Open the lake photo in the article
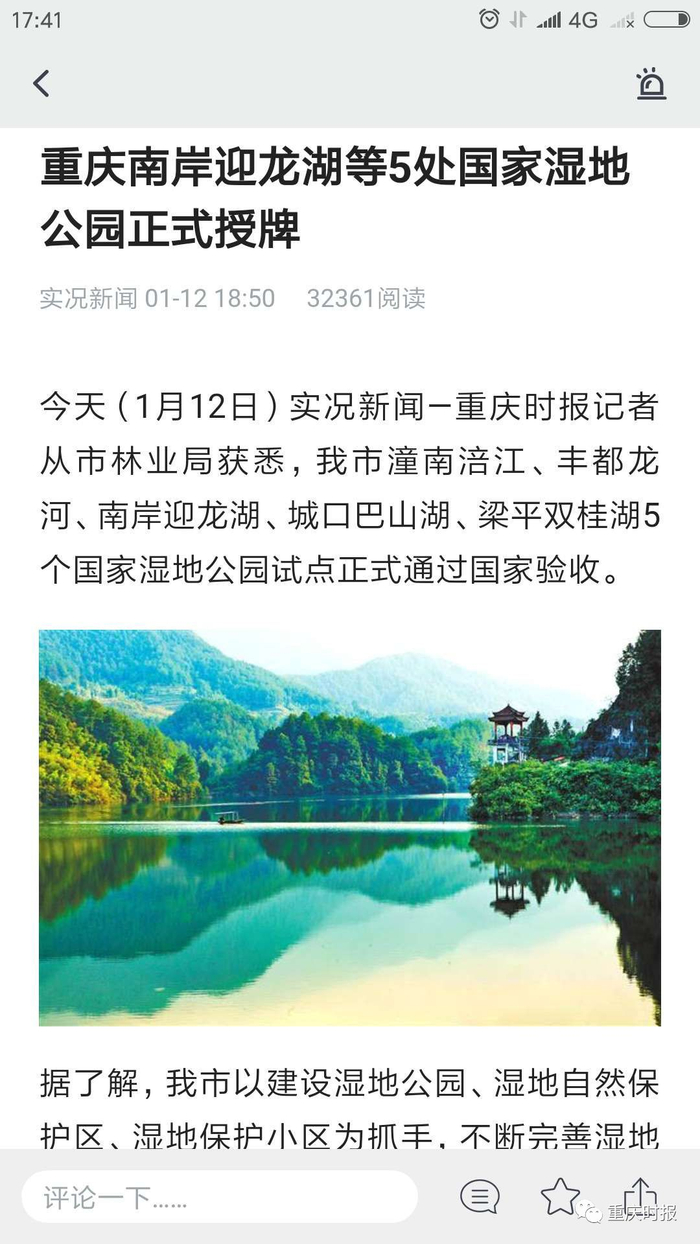700x1244 pixels. point(350,827)
